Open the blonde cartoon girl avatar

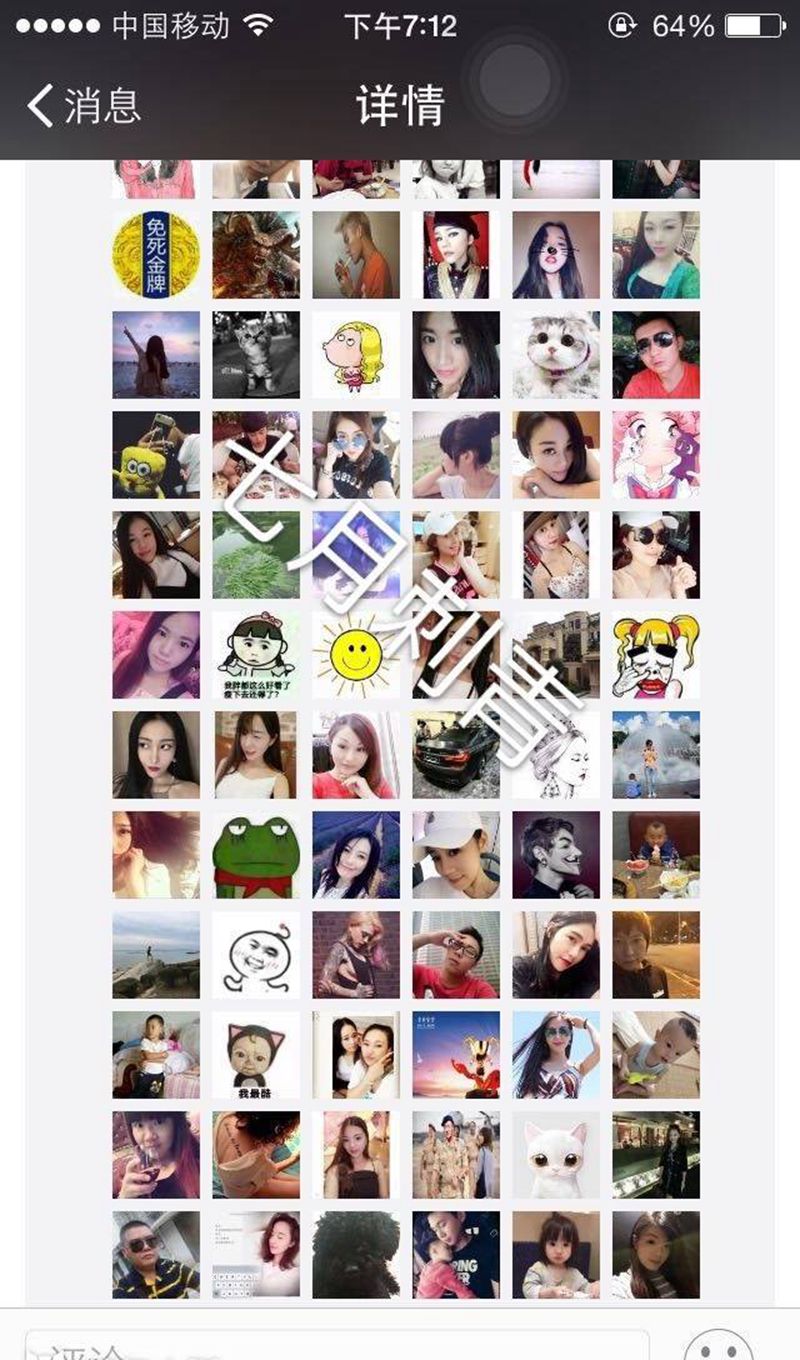[x=356, y=355]
